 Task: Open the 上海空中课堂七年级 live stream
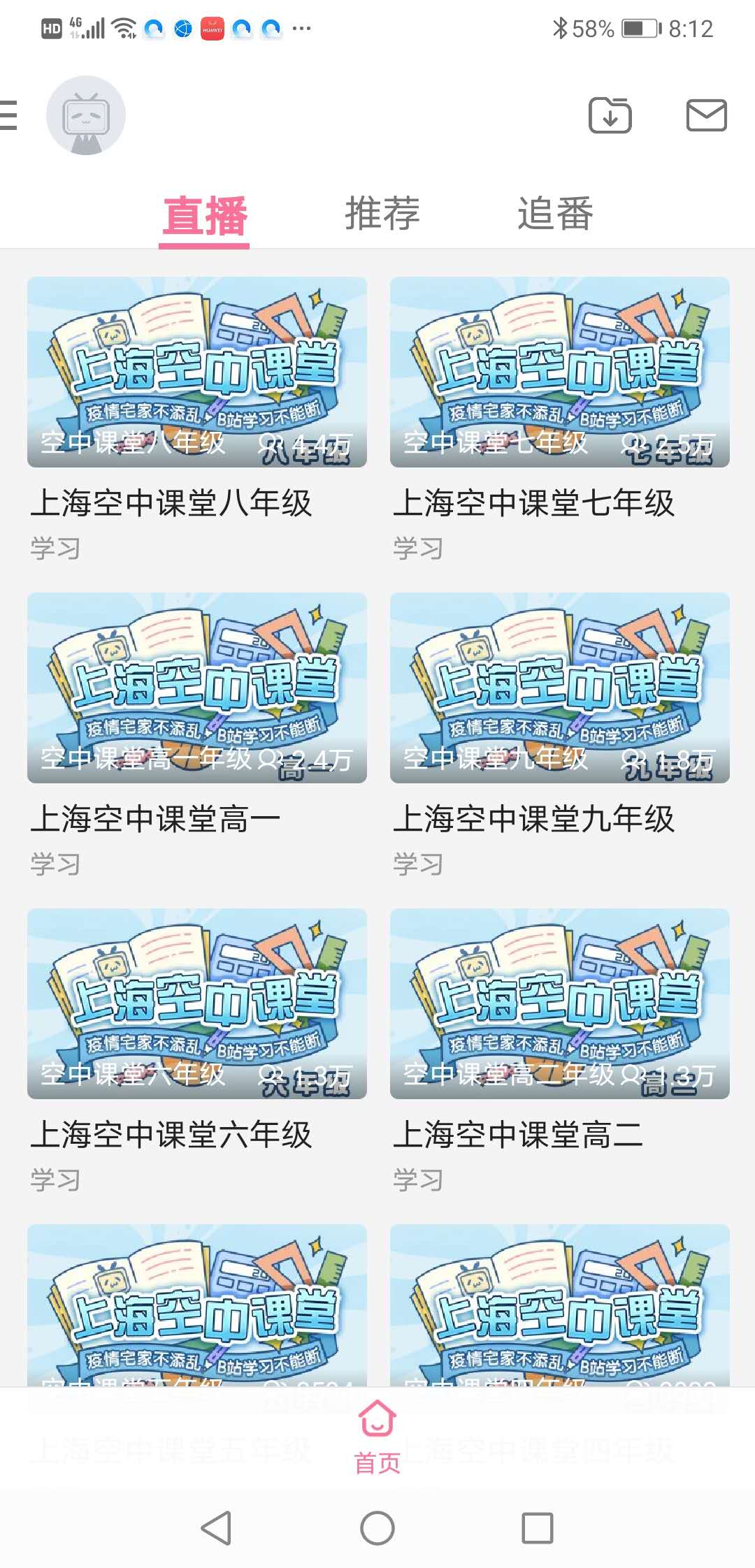click(559, 373)
